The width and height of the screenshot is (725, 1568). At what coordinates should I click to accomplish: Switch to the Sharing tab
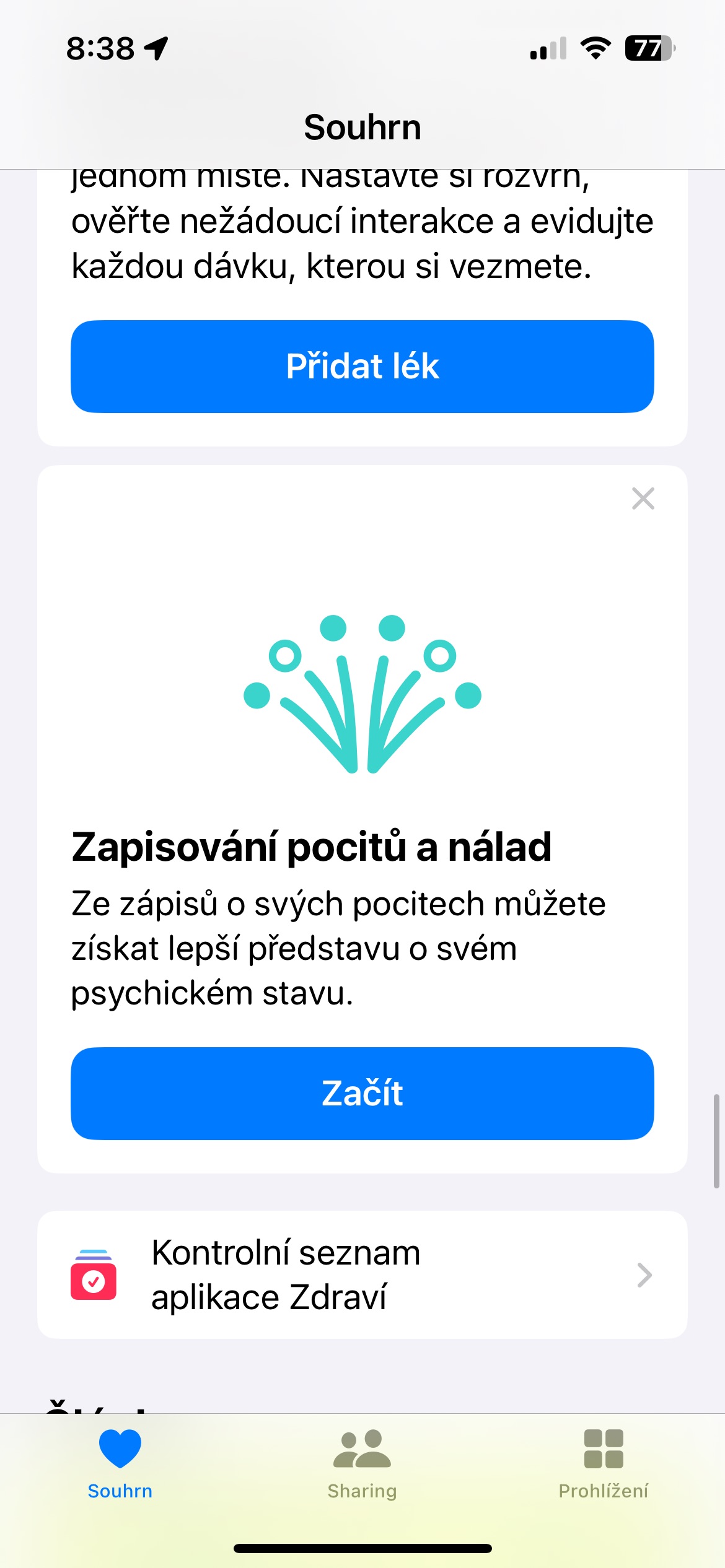(x=362, y=1465)
